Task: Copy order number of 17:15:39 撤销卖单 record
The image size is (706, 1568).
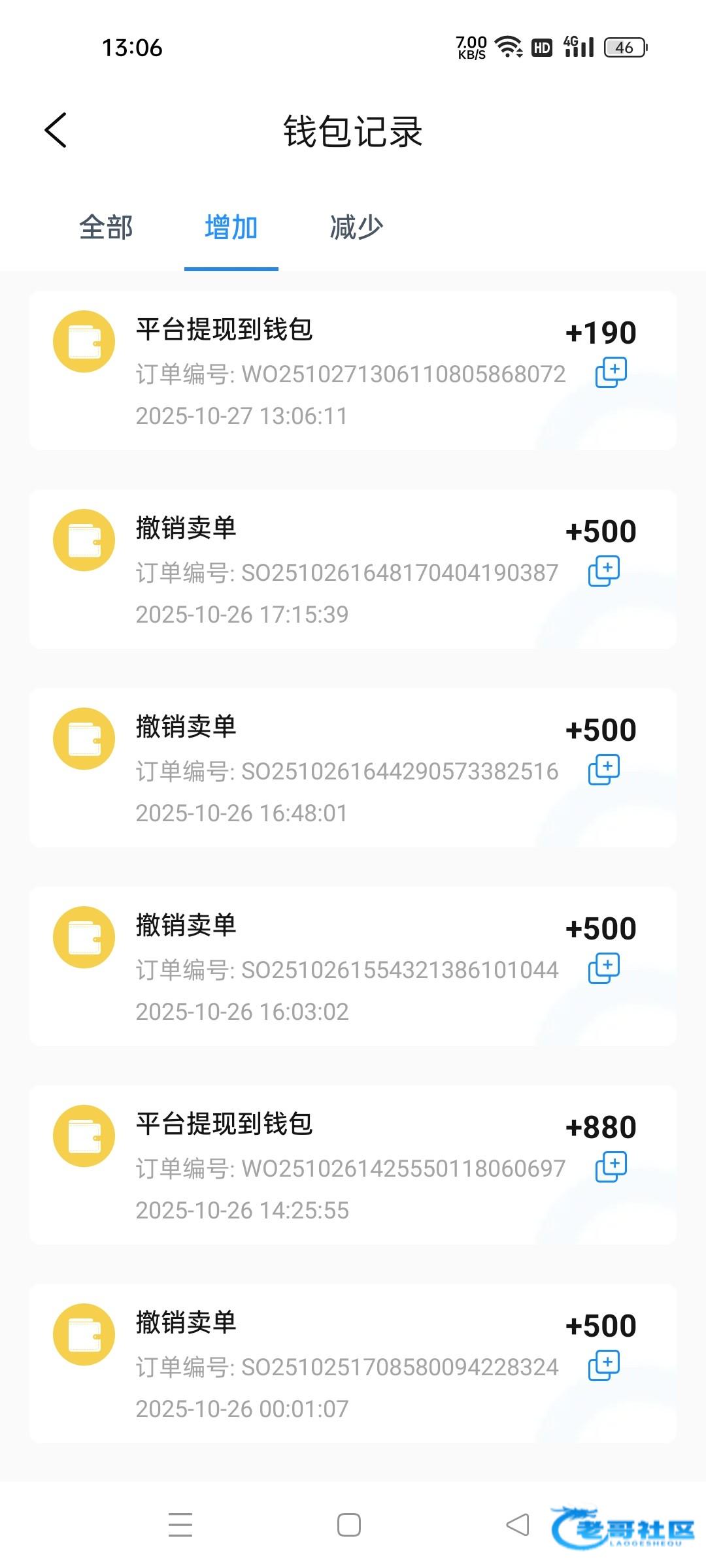Action: click(603, 572)
